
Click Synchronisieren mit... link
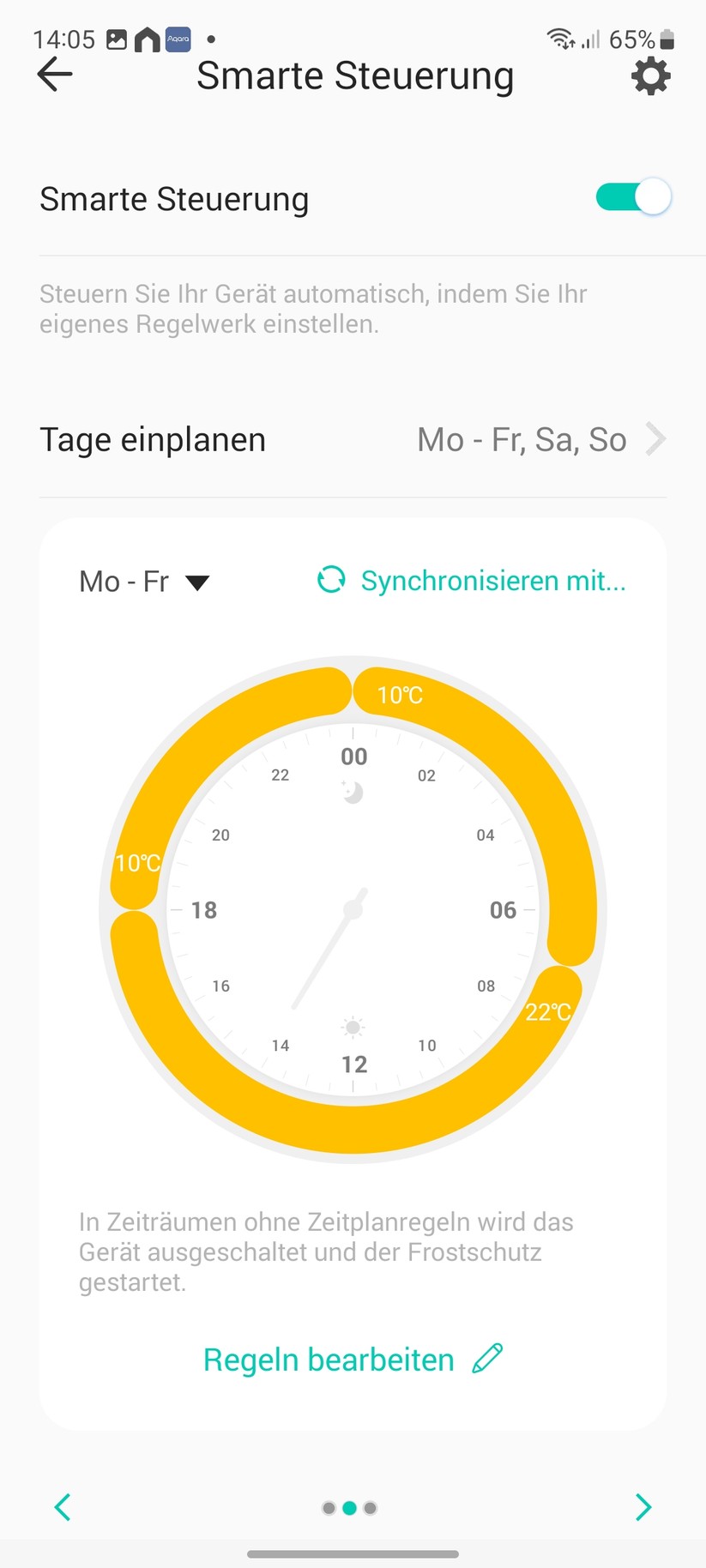point(492,581)
